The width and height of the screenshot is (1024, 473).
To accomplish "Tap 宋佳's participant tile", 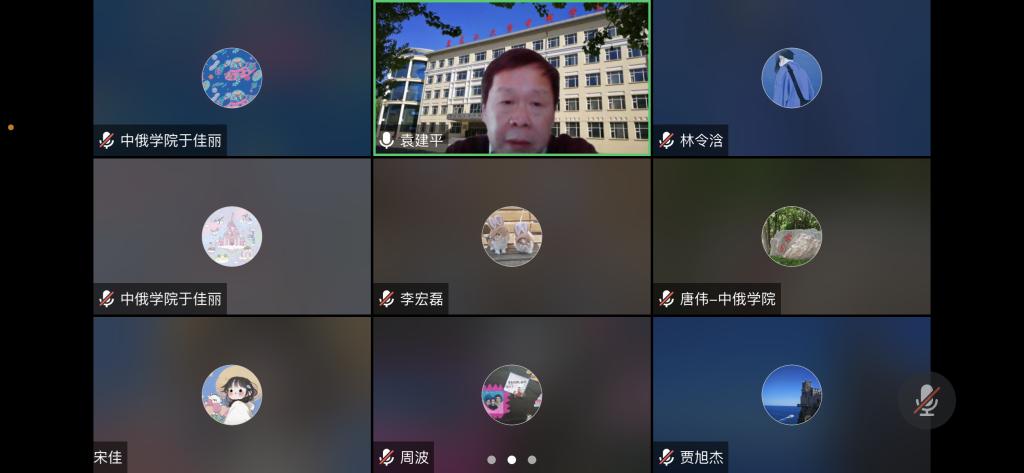I will (x=231, y=394).
